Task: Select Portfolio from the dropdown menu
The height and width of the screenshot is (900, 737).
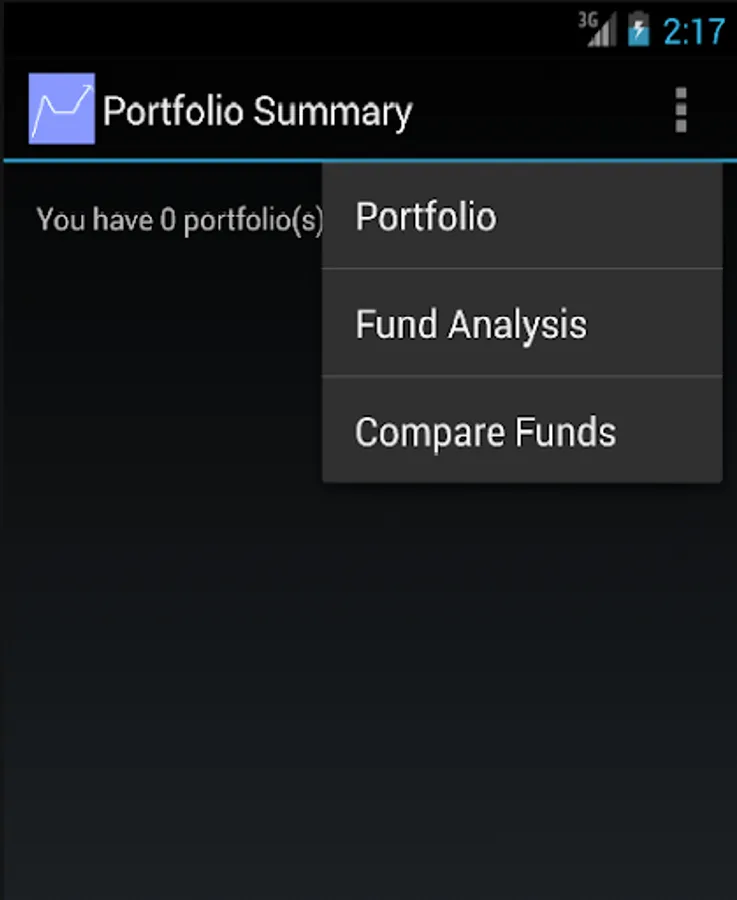Action: click(x=521, y=217)
